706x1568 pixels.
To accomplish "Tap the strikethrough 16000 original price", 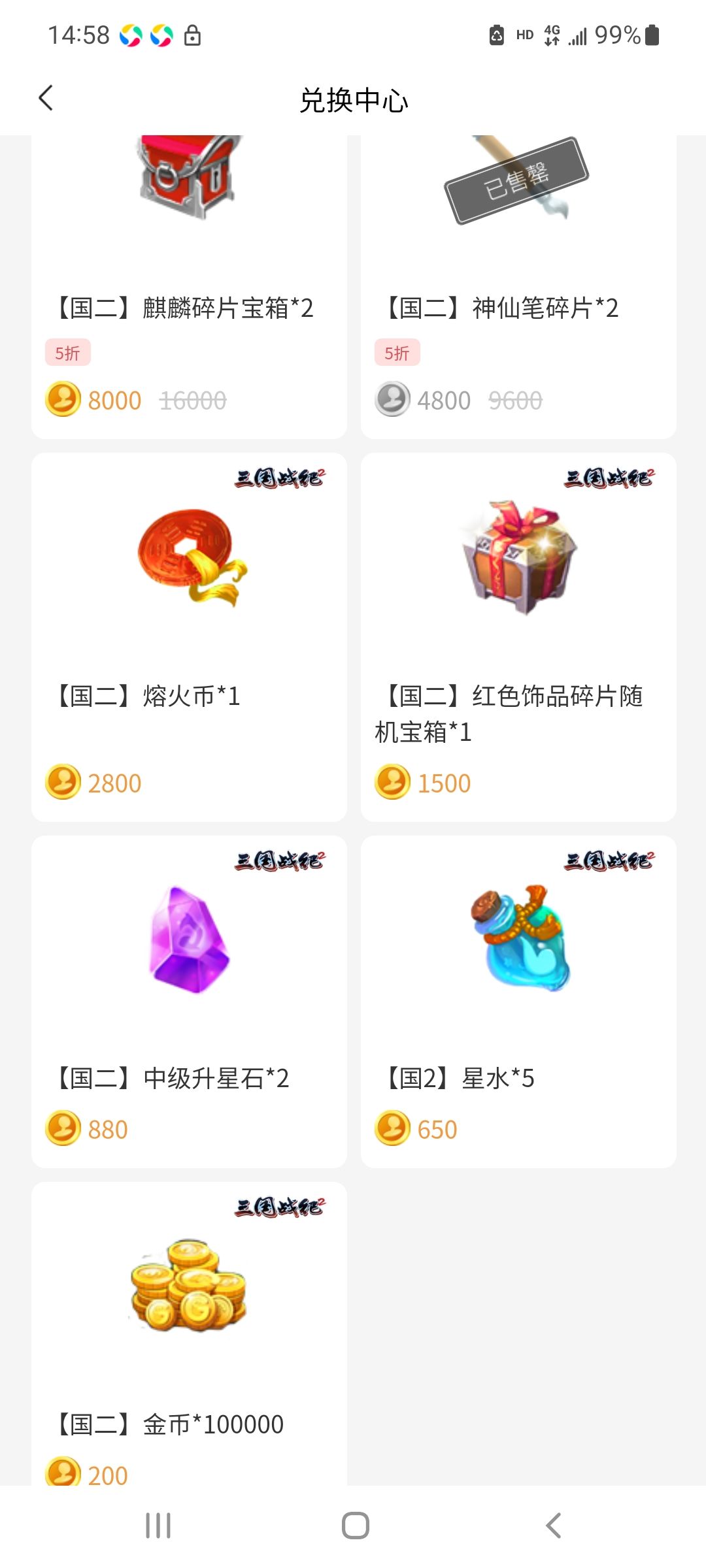I will pos(193,399).
